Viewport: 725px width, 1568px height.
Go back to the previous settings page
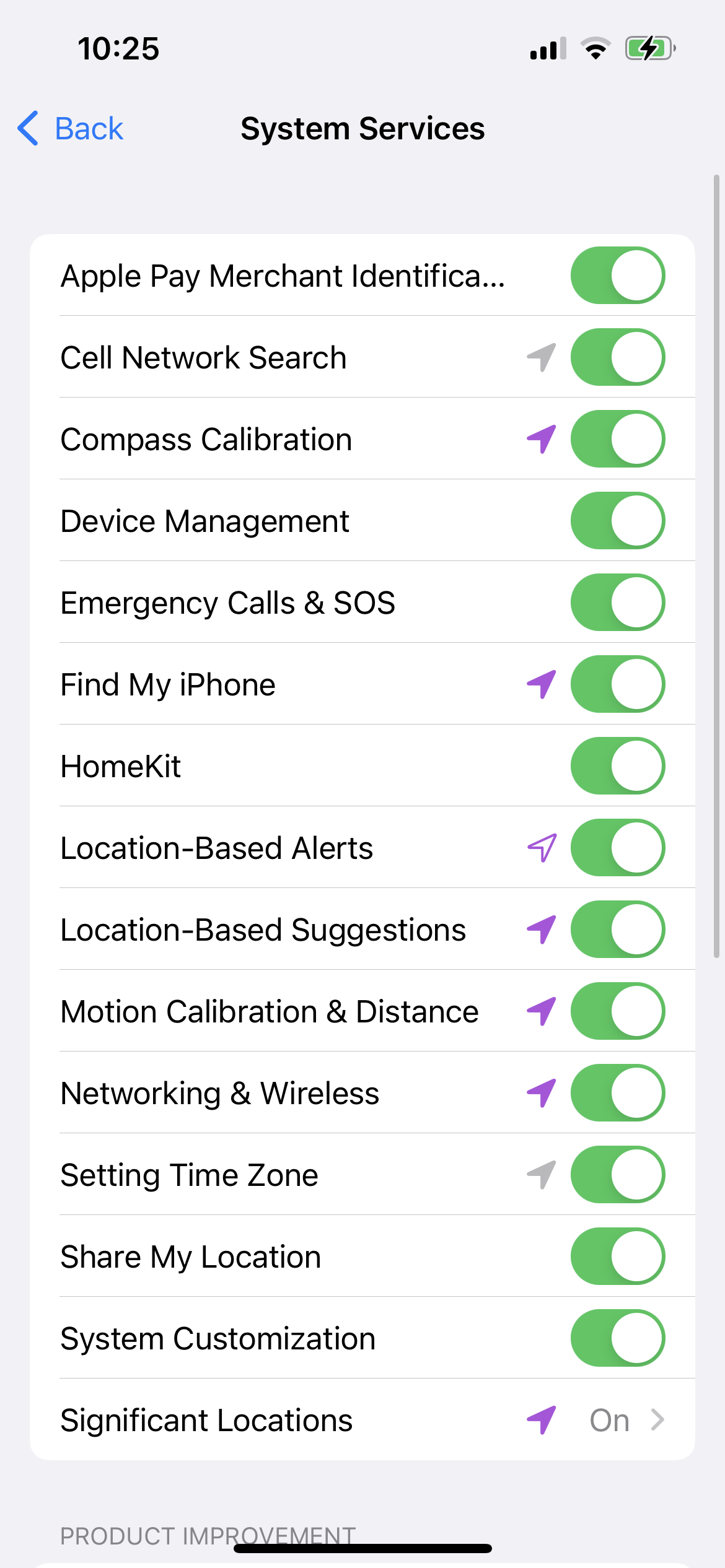[71, 129]
